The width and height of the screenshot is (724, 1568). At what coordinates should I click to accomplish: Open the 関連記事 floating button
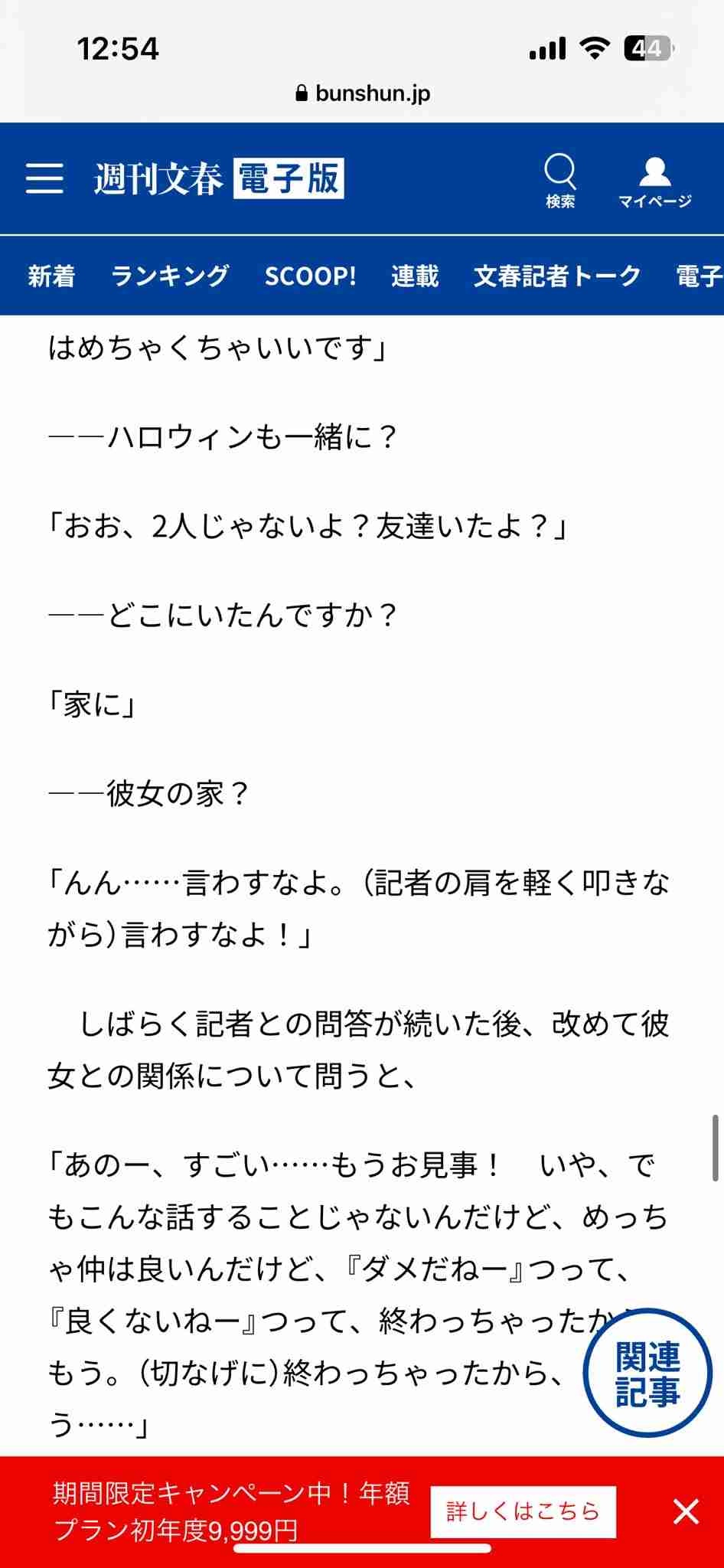[x=647, y=1373]
